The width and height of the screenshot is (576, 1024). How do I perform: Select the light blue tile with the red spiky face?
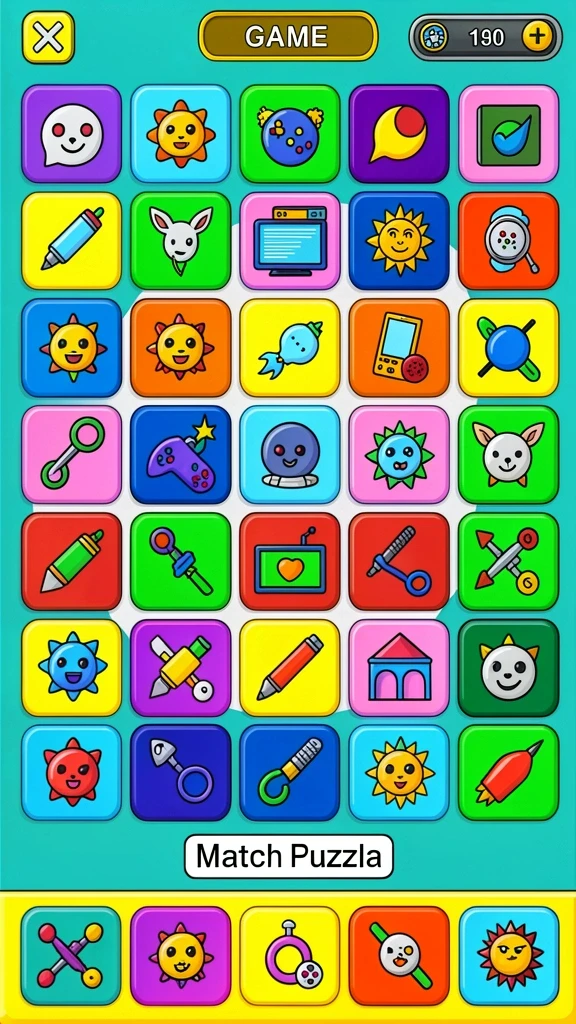pyautogui.click(x=72, y=773)
